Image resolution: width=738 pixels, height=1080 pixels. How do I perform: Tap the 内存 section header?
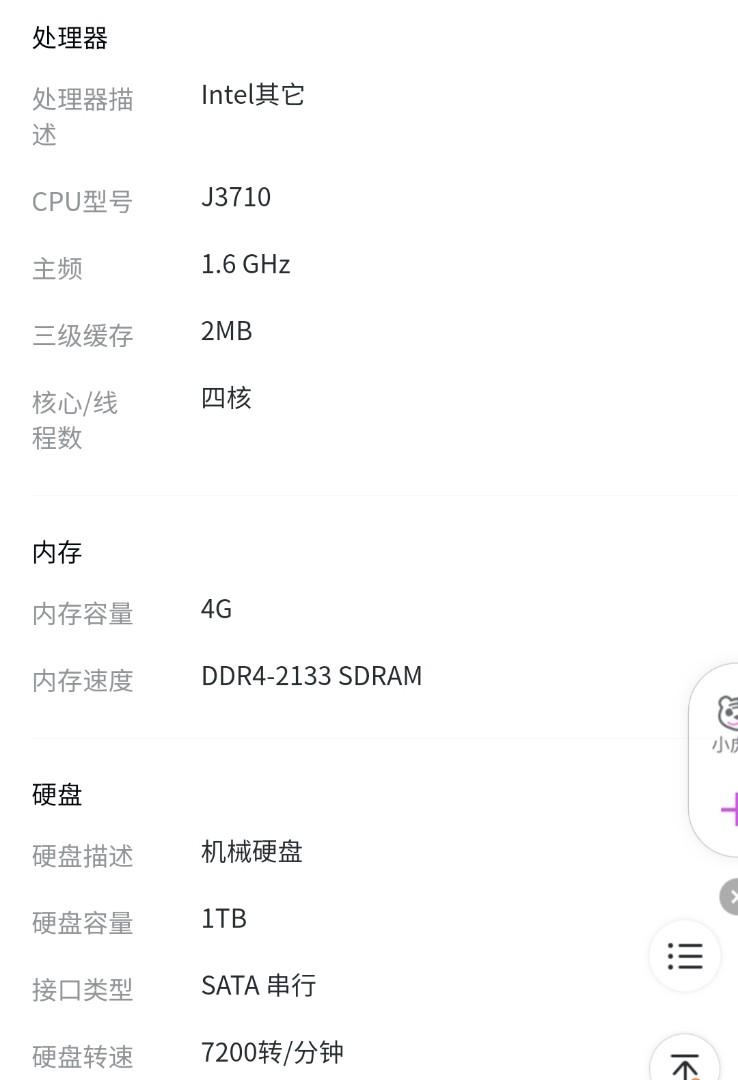56,552
